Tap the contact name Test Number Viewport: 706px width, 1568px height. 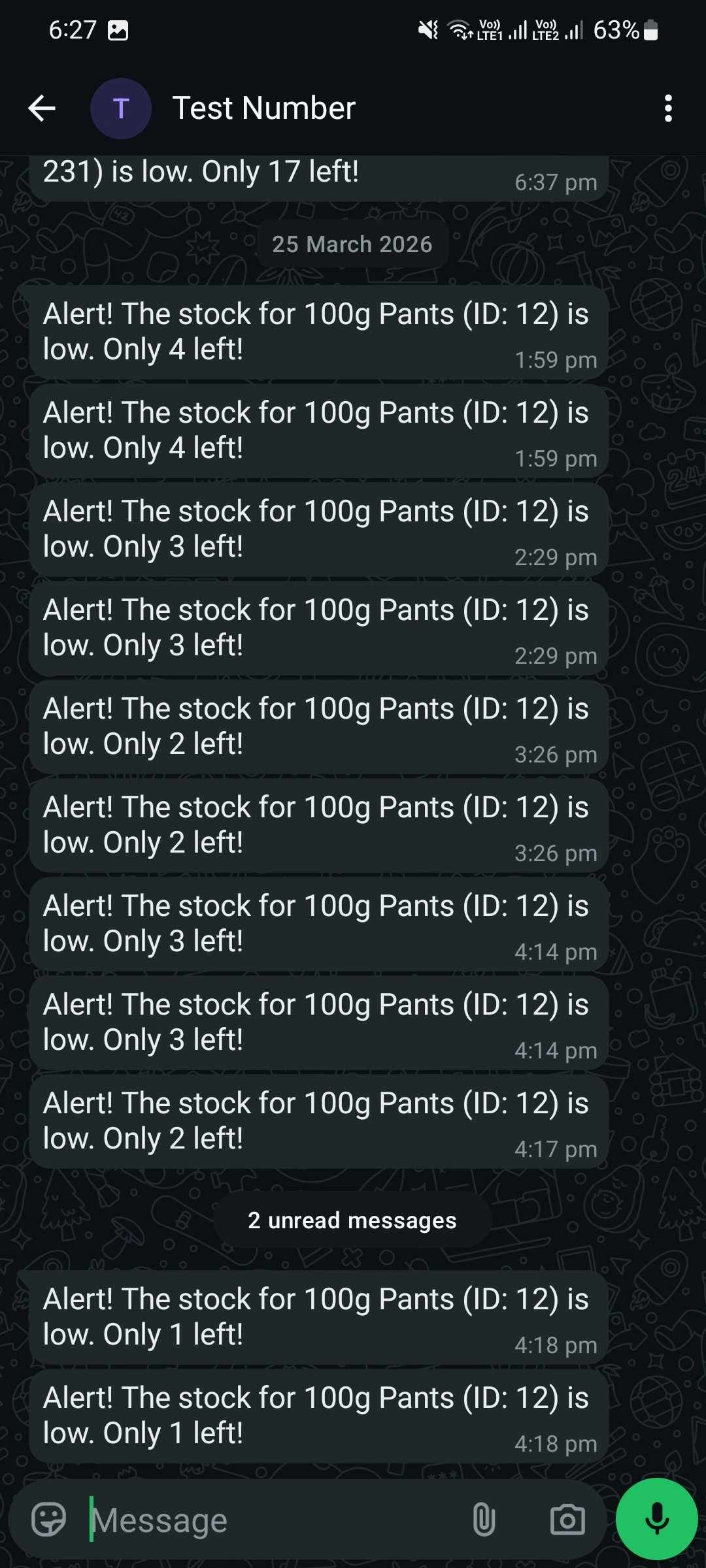click(263, 108)
